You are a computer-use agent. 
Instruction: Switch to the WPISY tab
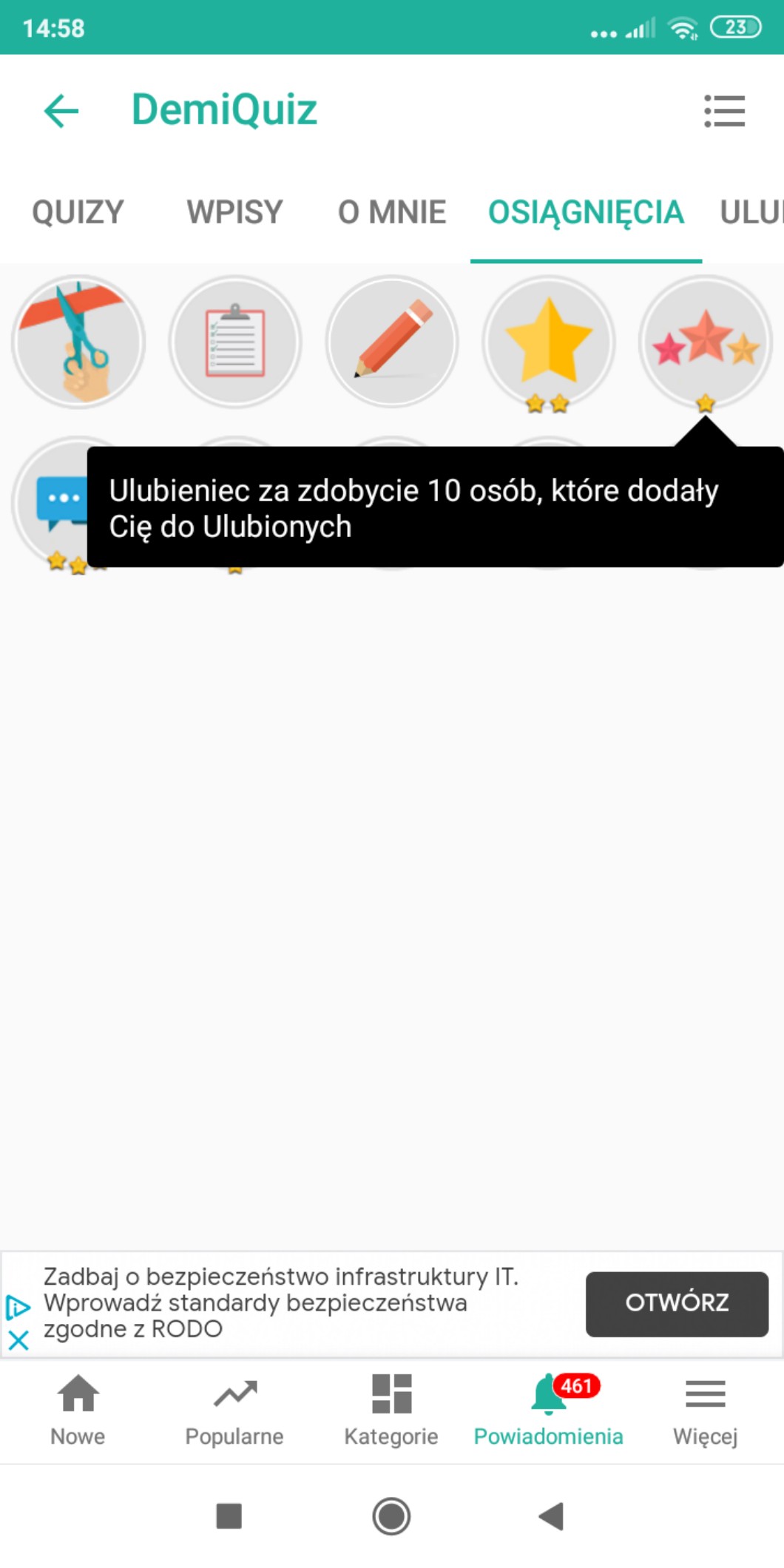pos(234,212)
